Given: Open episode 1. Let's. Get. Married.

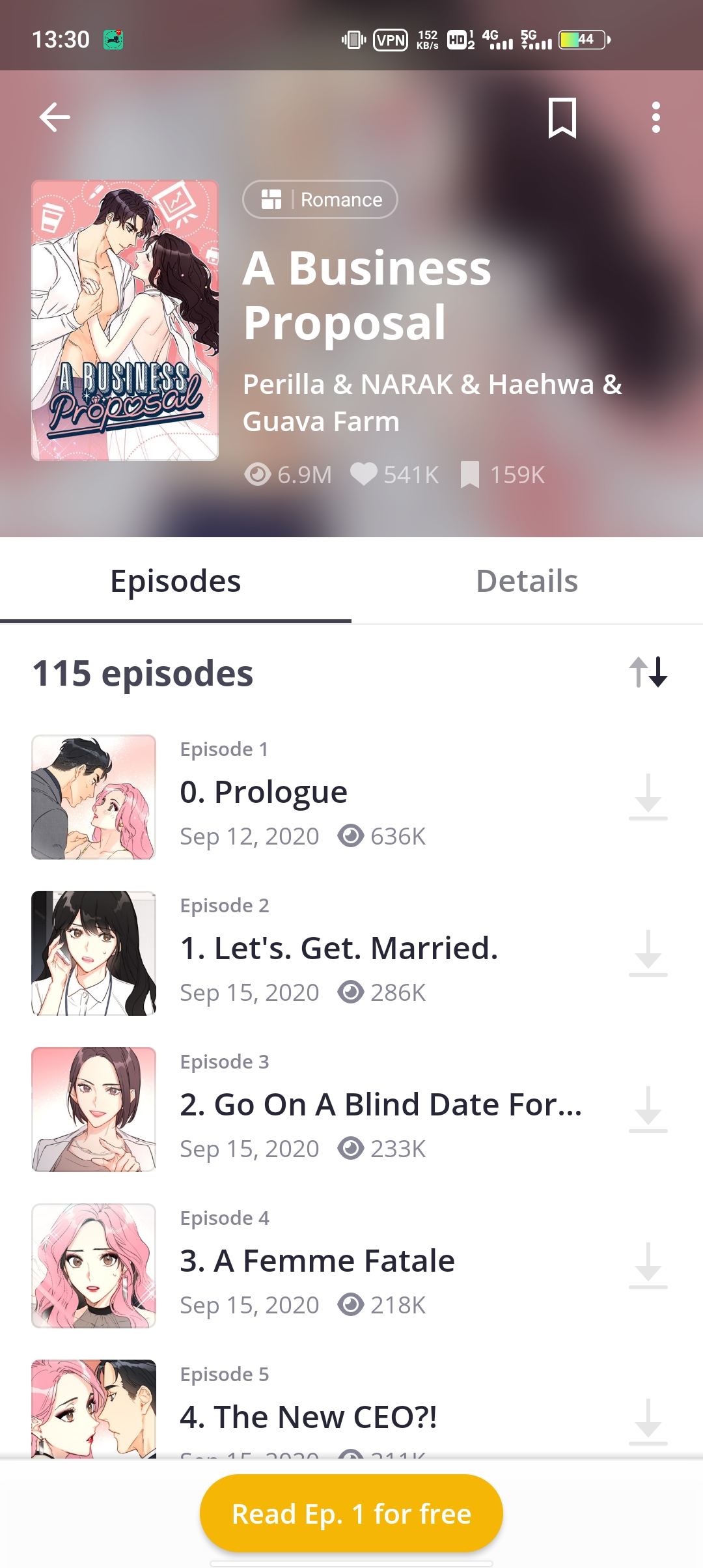Looking at the screenshot, I should pyautogui.click(x=338, y=949).
